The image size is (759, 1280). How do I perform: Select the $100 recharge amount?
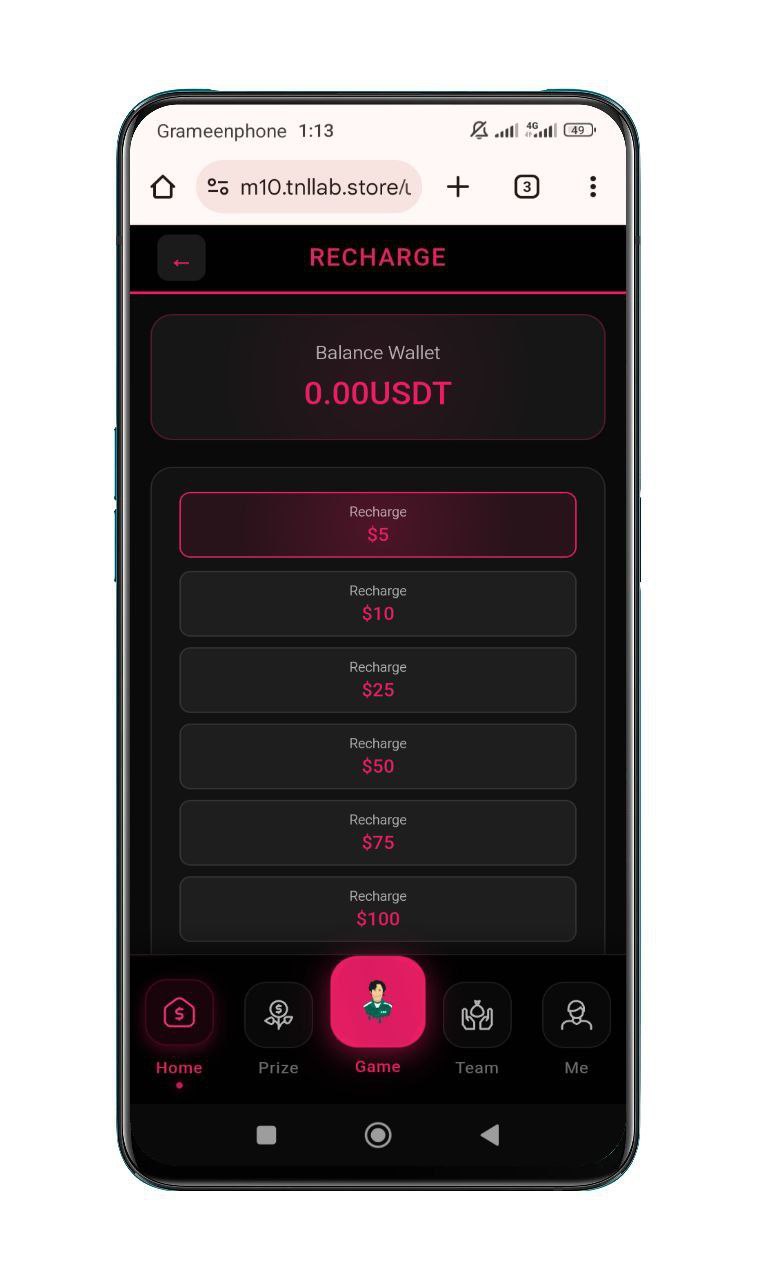click(x=377, y=909)
